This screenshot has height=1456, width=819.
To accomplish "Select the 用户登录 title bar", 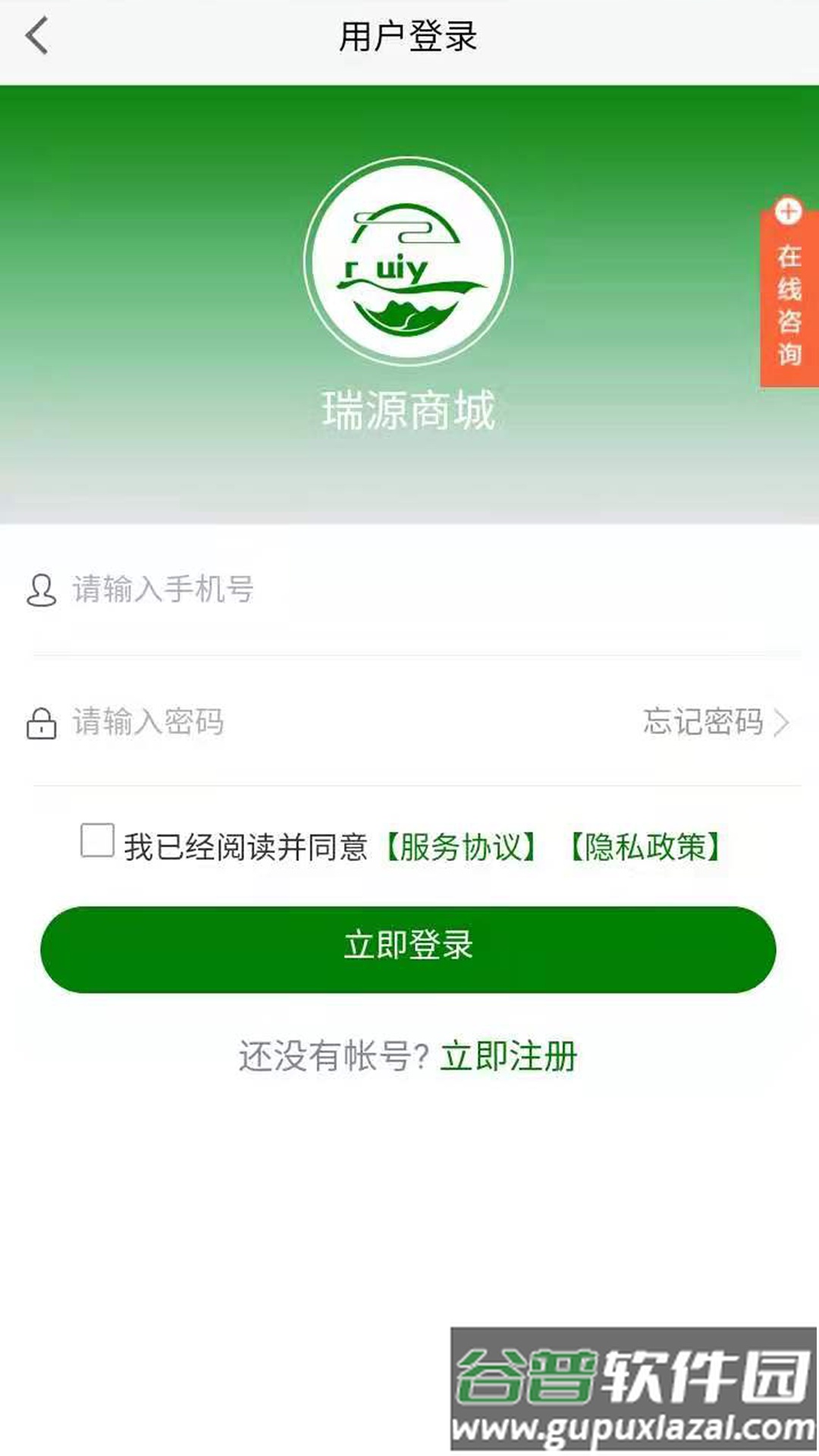I will (409, 34).
